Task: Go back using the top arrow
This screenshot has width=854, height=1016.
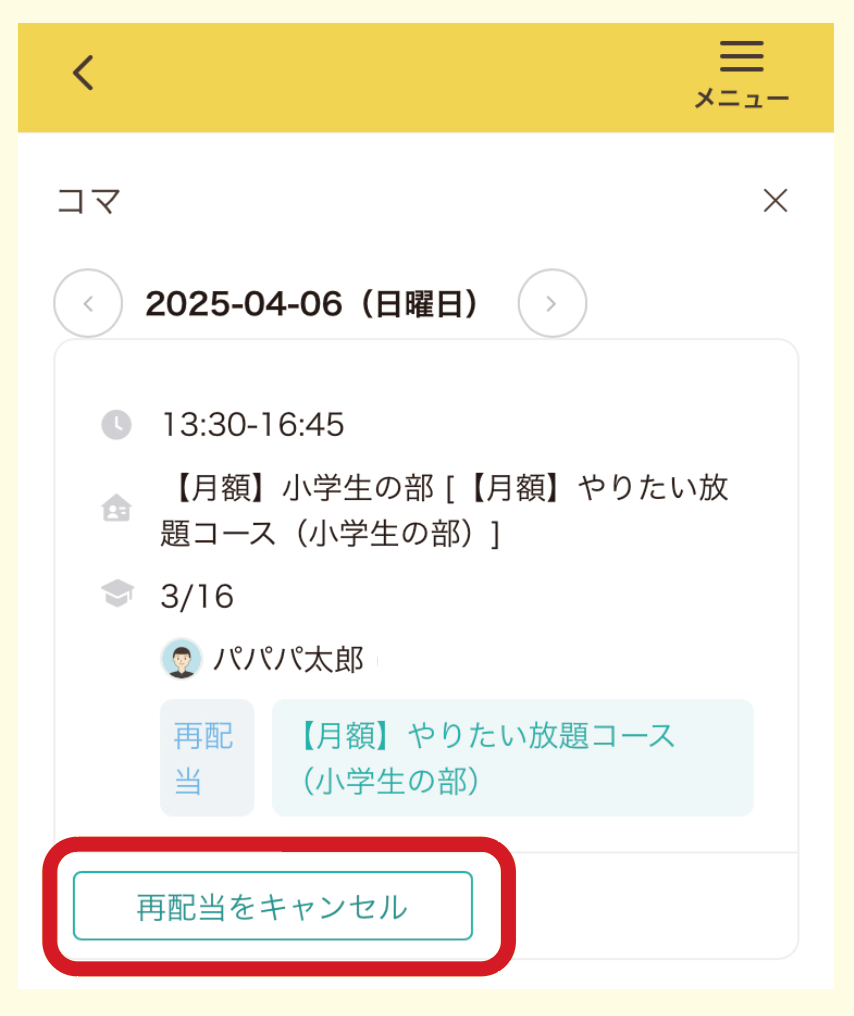Action: [x=84, y=73]
